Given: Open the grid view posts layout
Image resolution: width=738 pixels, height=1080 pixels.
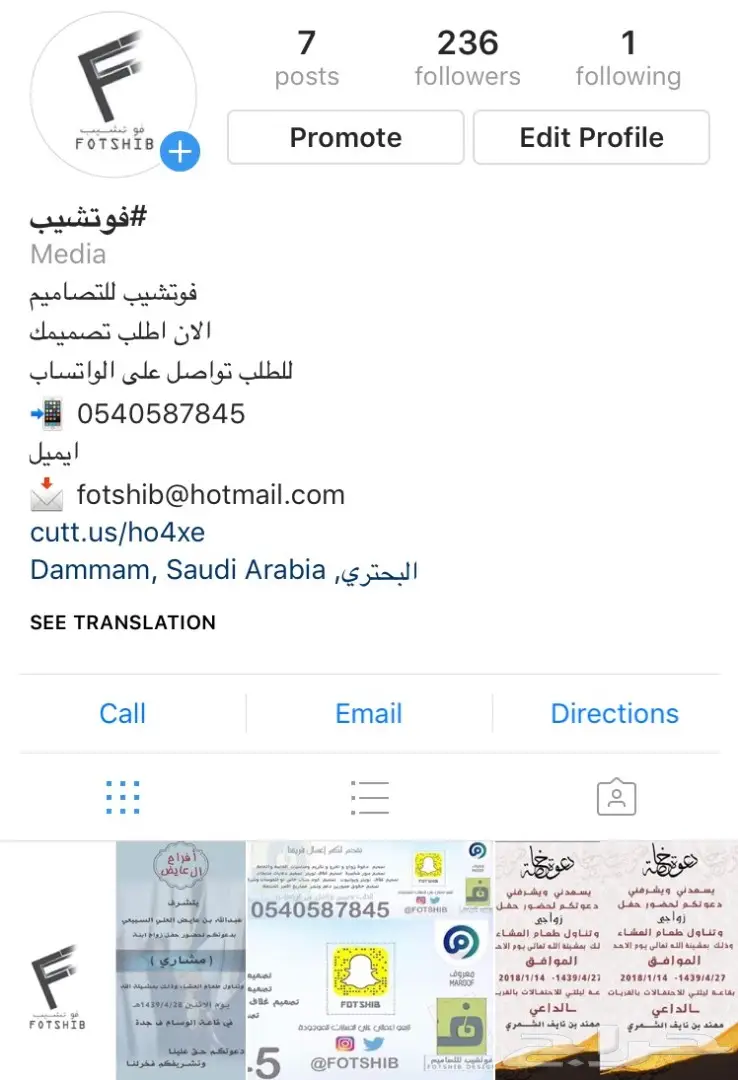Looking at the screenshot, I should click(123, 795).
